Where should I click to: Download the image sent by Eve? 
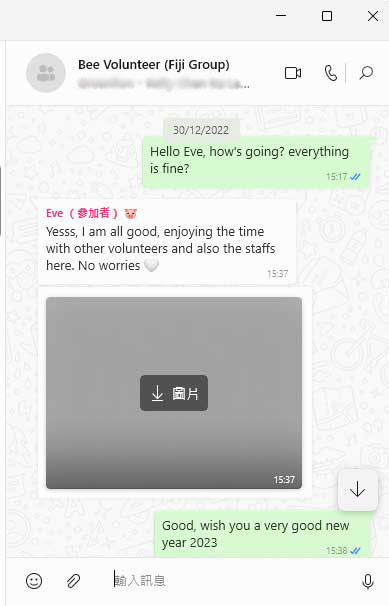click(x=174, y=393)
